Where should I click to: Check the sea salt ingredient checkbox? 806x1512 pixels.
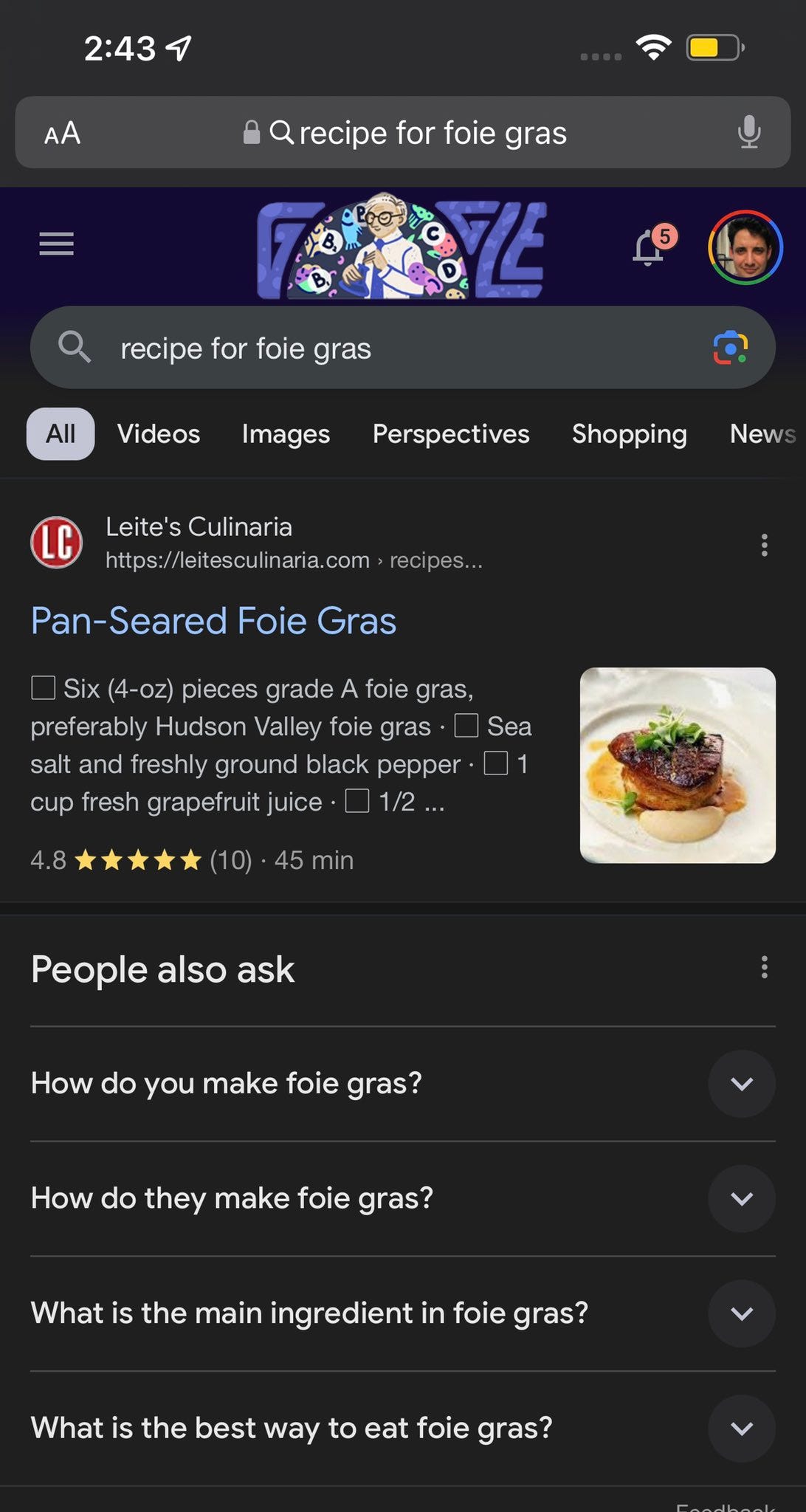click(467, 726)
